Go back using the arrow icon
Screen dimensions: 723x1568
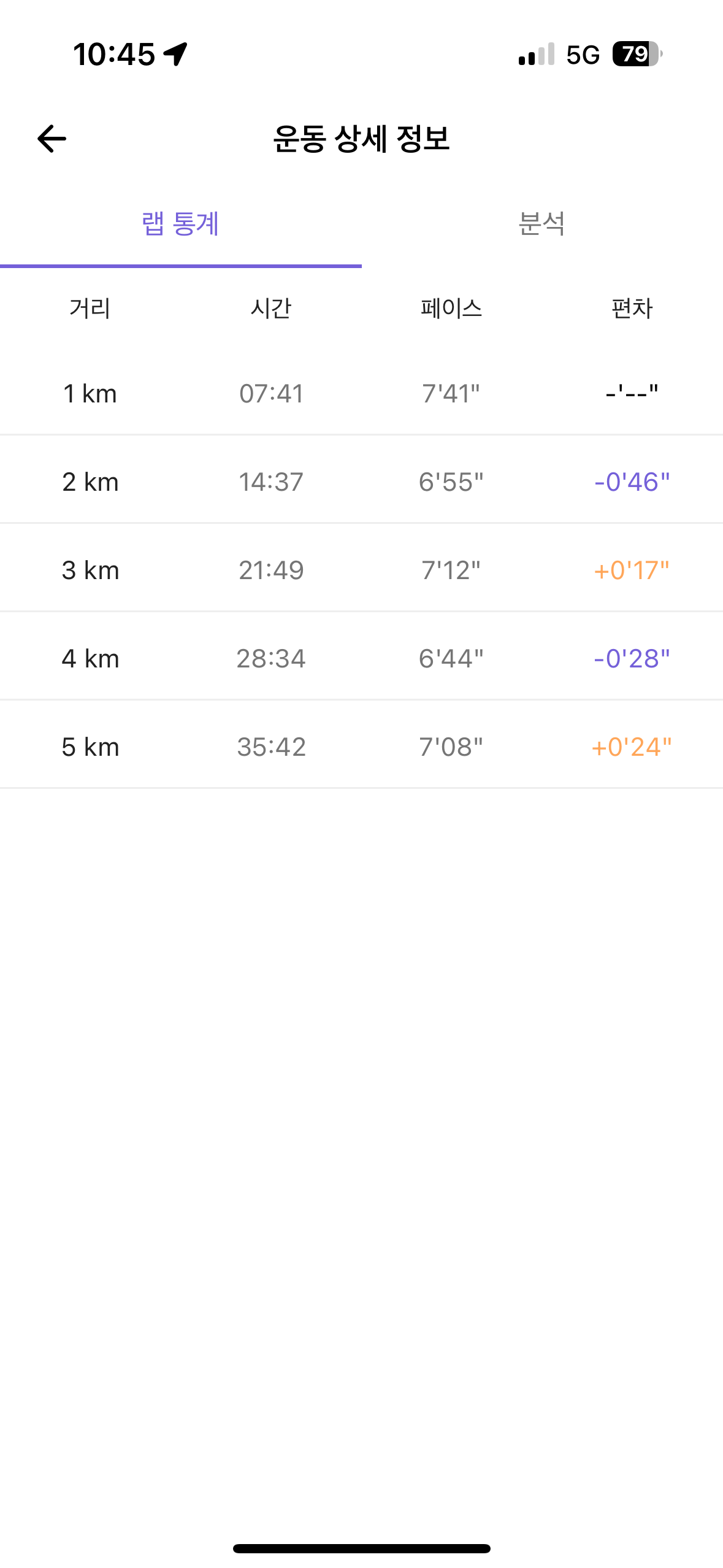pyautogui.click(x=52, y=139)
